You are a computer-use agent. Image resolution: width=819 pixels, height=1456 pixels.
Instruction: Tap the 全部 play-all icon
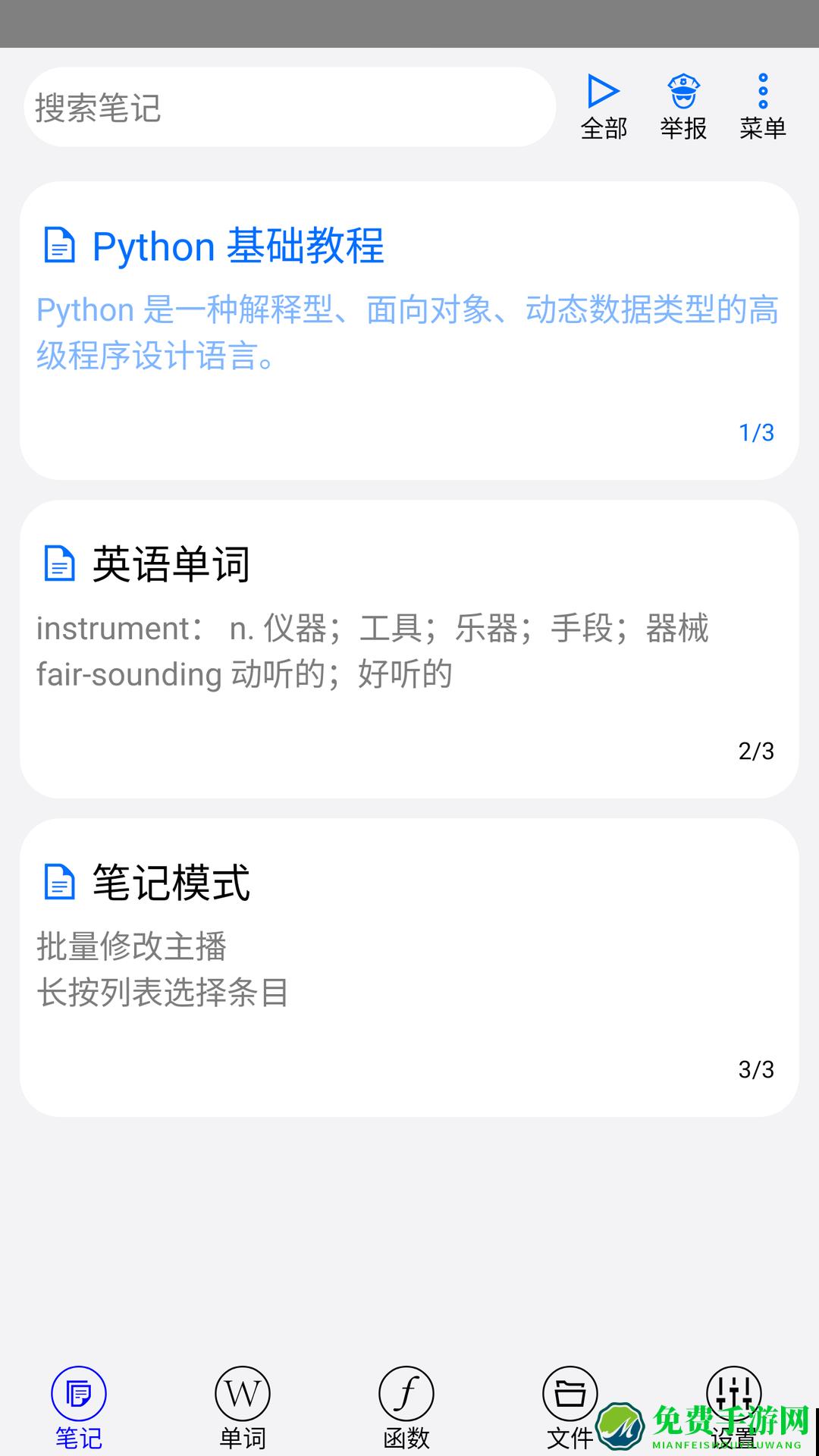point(603,95)
